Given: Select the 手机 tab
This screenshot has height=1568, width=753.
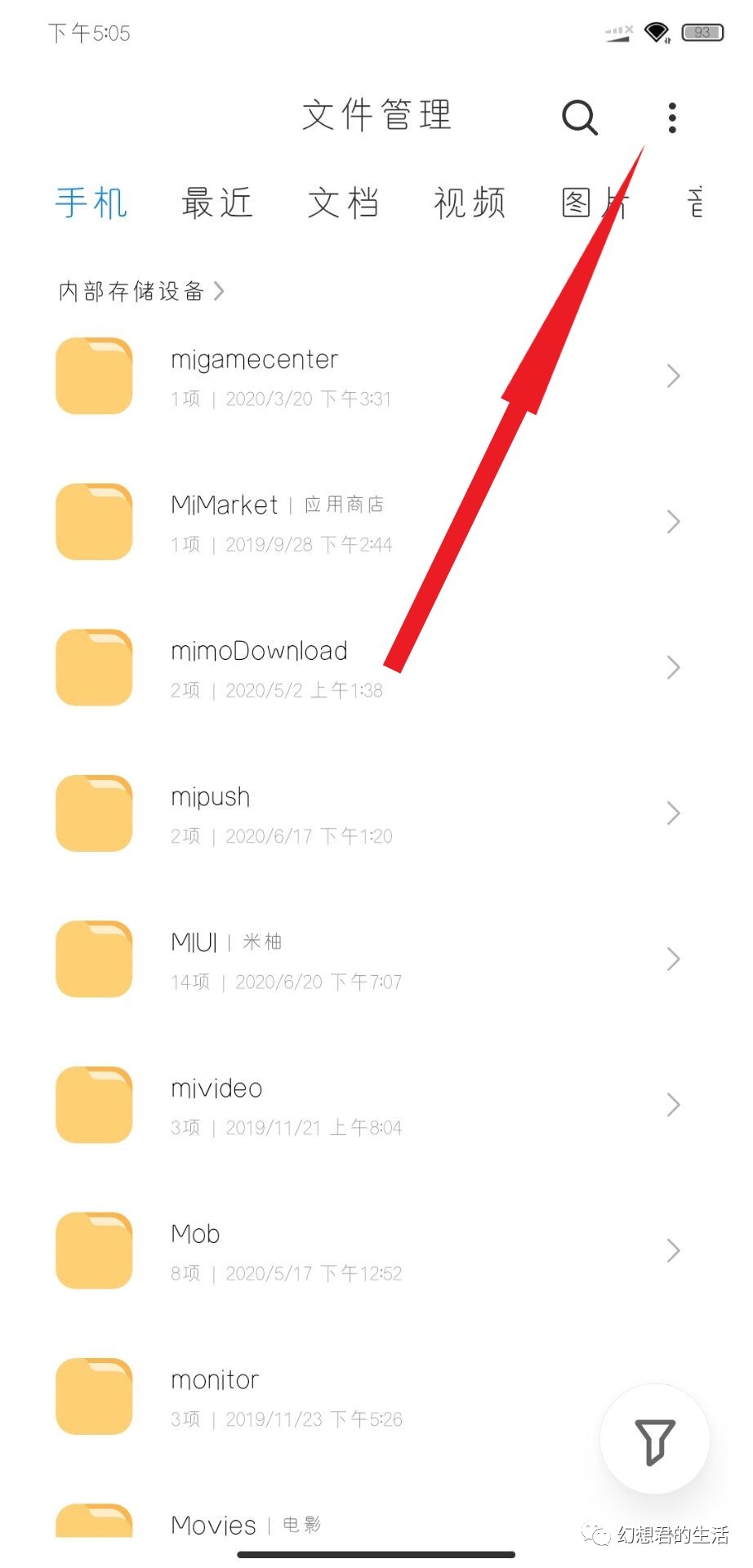Looking at the screenshot, I should 90,202.
